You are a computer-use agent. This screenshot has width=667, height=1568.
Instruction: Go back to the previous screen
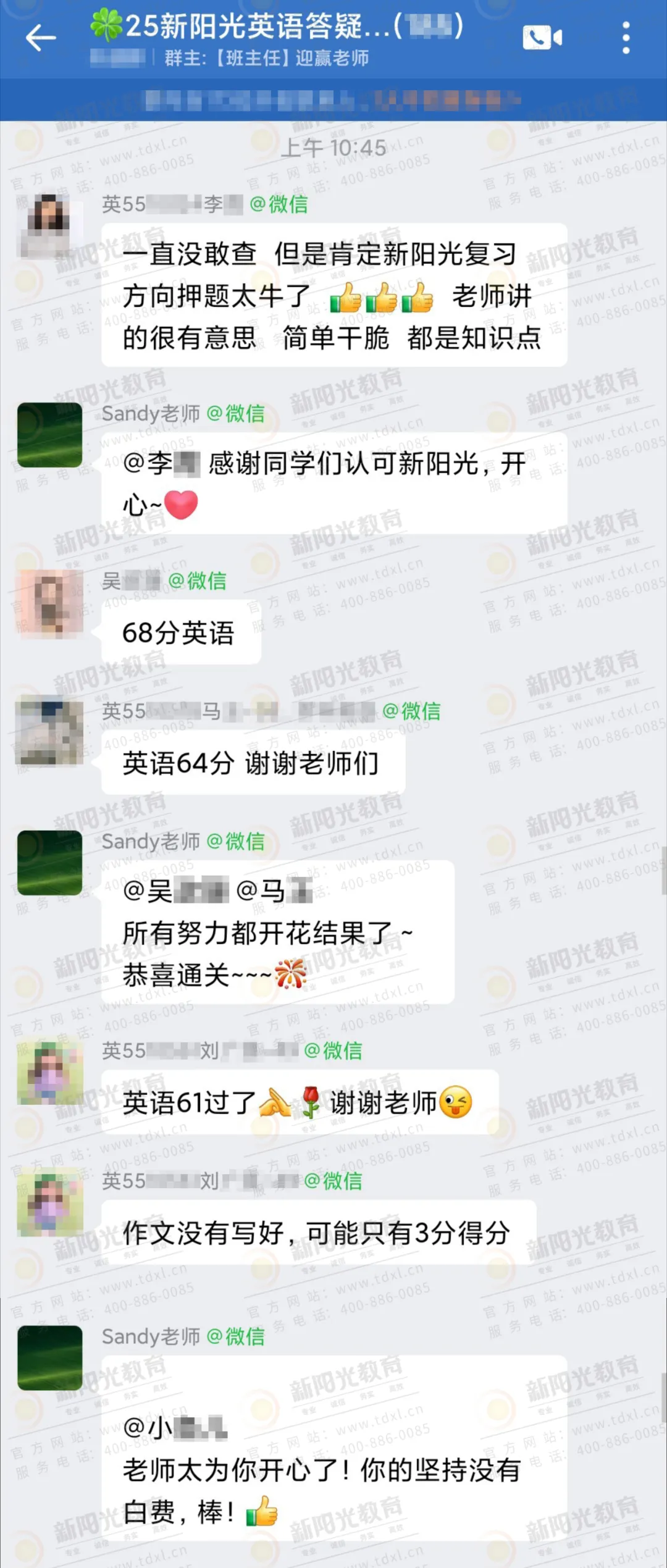pos(41,38)
